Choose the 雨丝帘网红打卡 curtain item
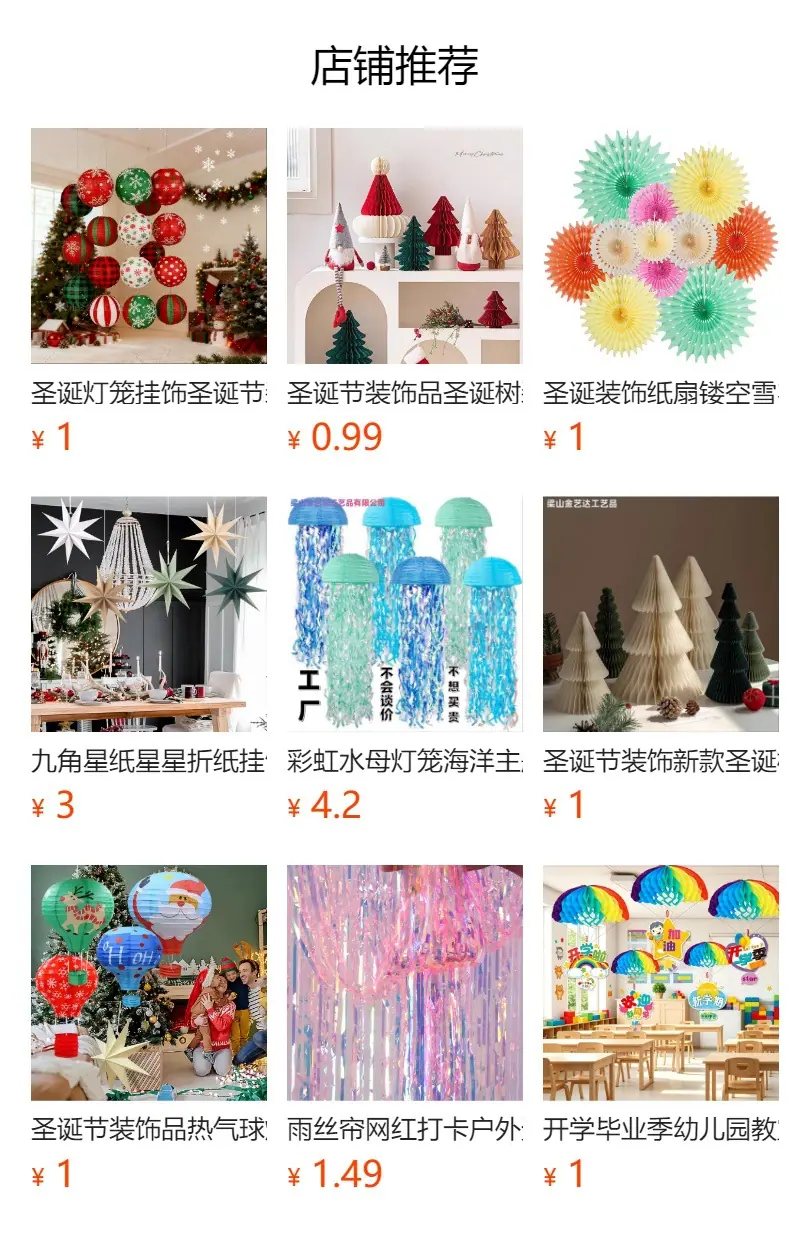 [x=405, y=1029]
